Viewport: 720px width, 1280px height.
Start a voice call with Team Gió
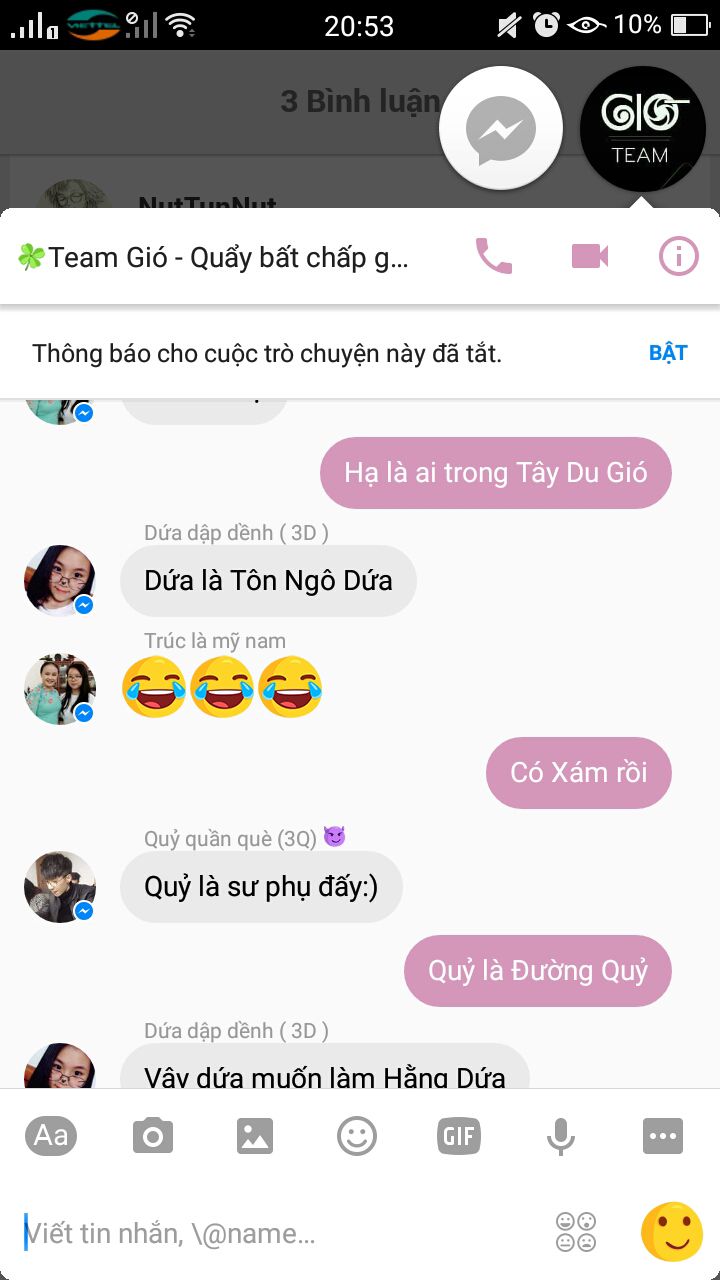[493, 257]
